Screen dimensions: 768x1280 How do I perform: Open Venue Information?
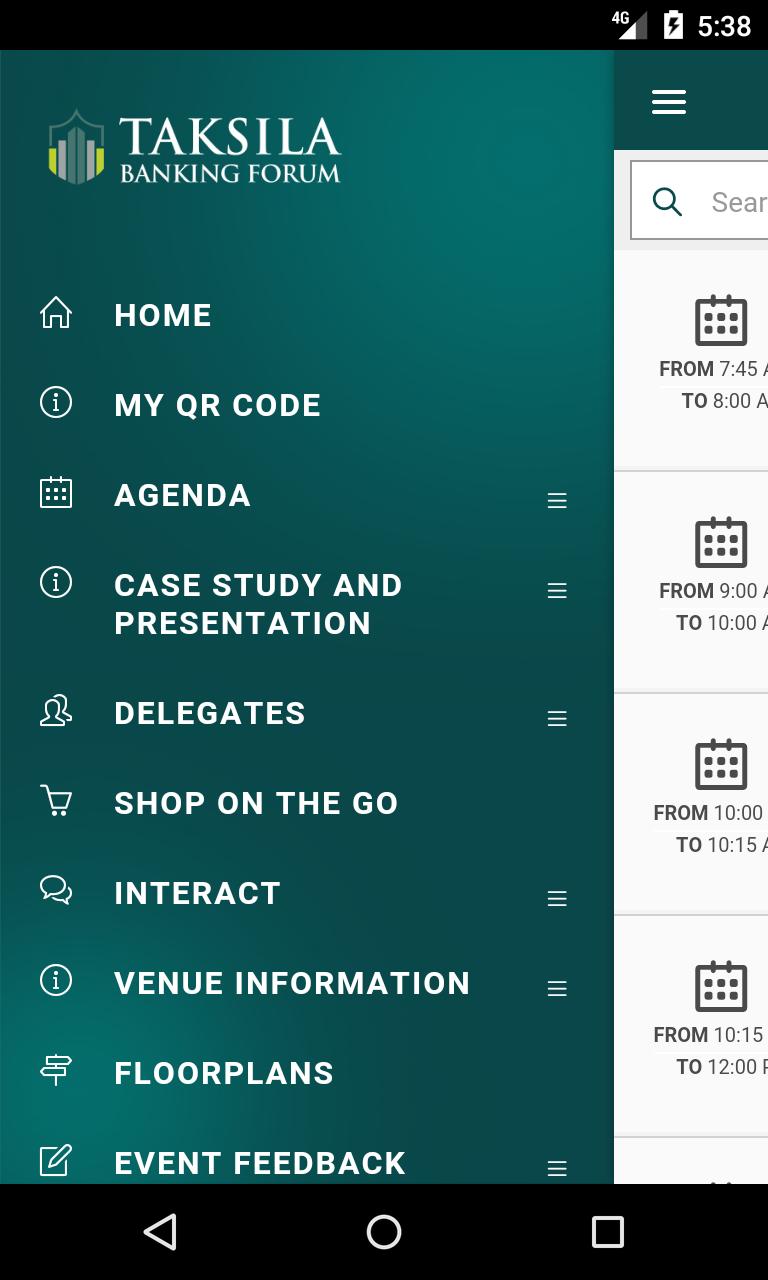point(292,983)
